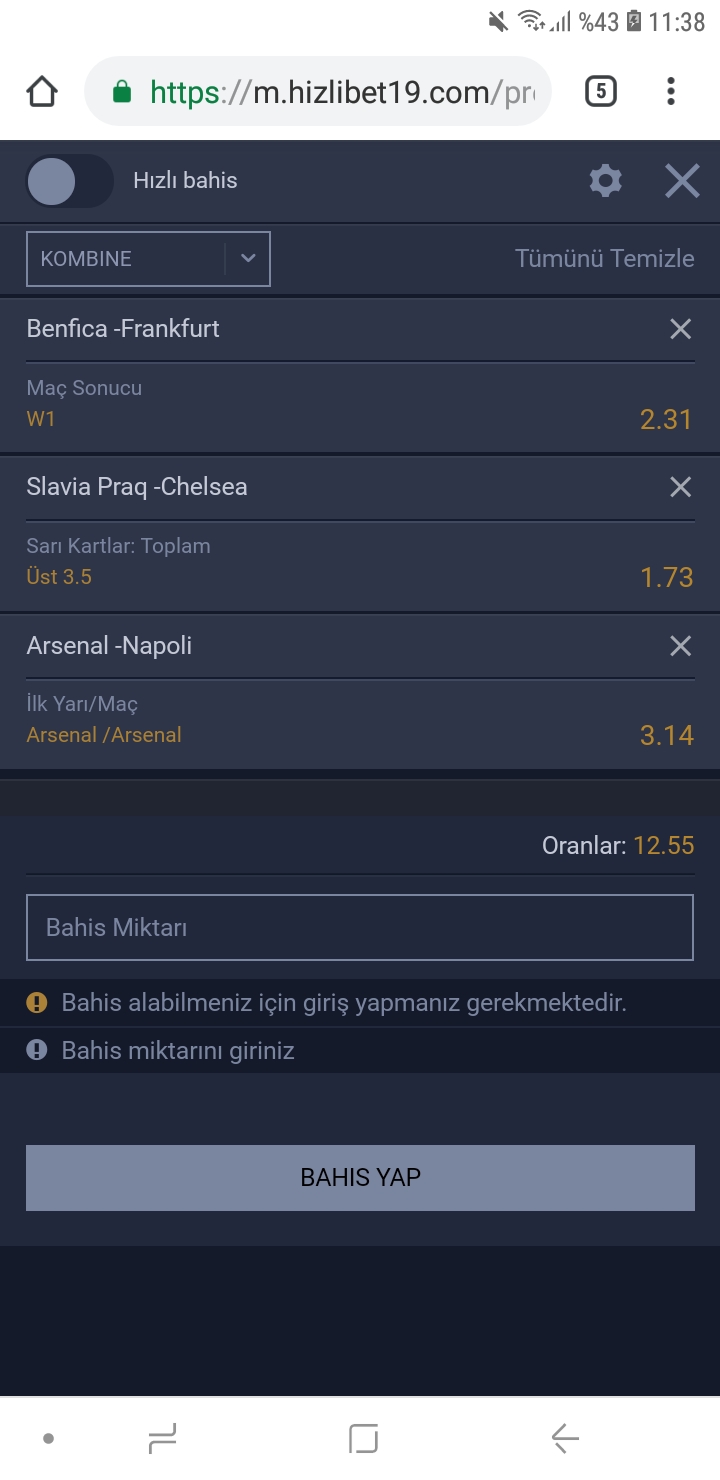The width and height of the screenshot is (720, 1480).
Task: Remove the Benfica -Frankfurt selection
Action: coord(680,329)
